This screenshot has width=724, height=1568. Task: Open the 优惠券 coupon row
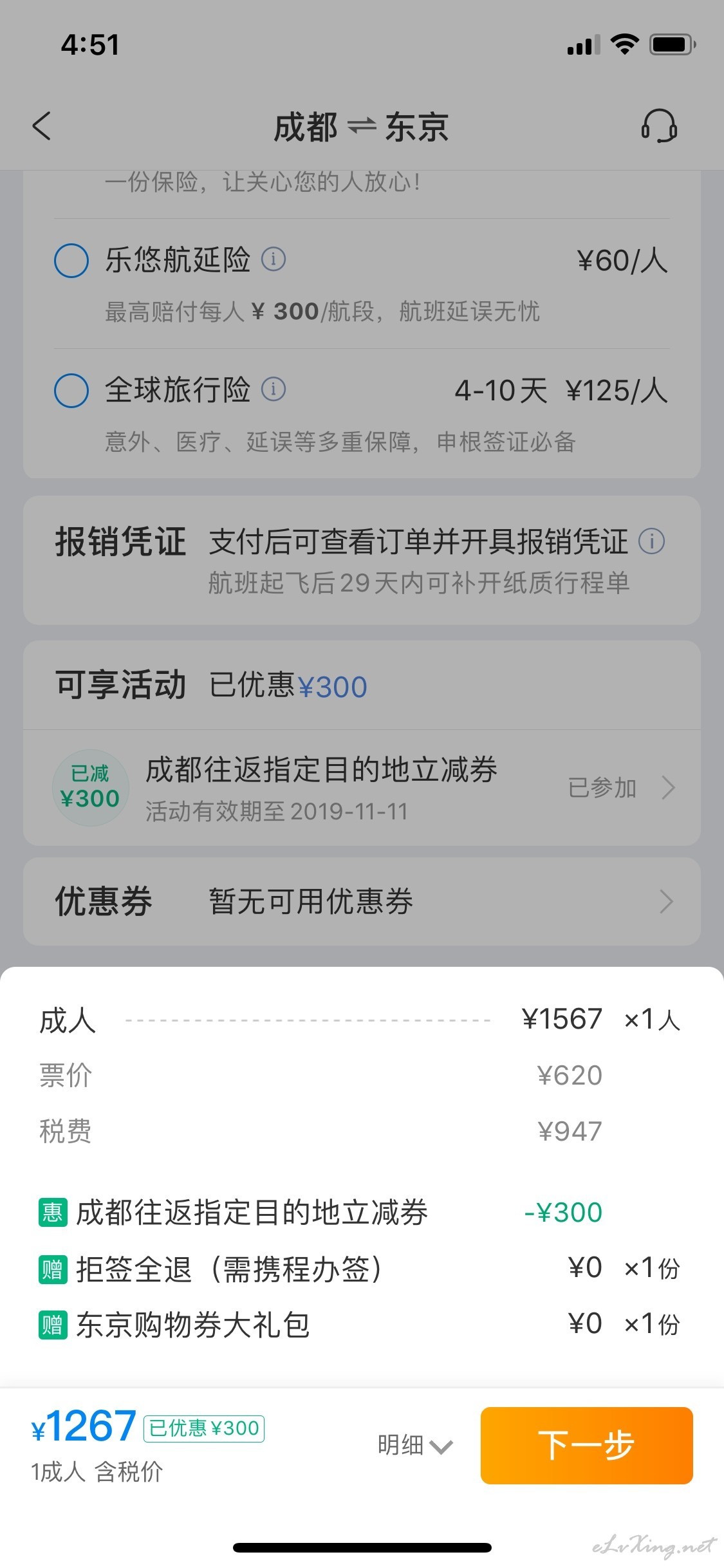click(360, 901)
